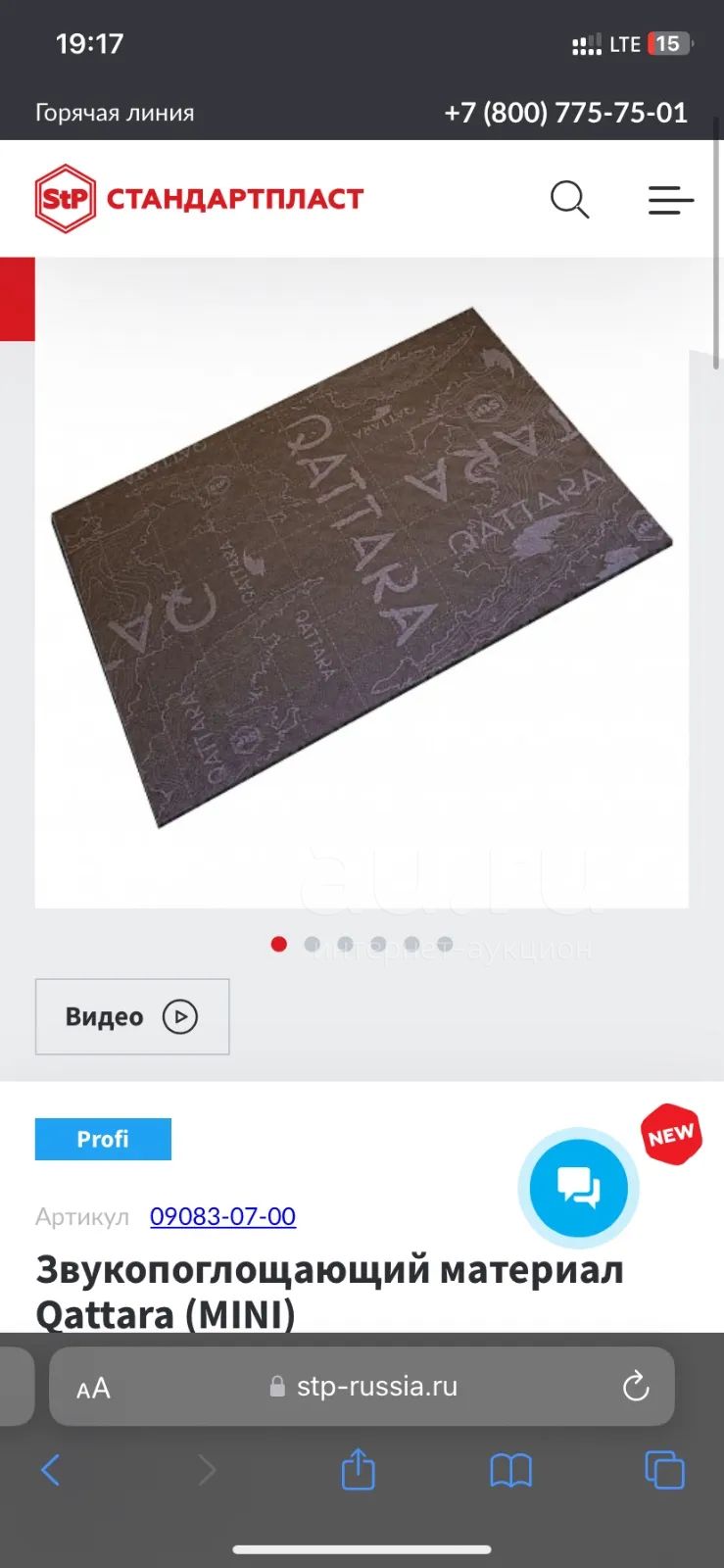Open the article number 09083-07-00 link
Image resolution: width=724 pixels, height=1568 pixels.
222,1216
